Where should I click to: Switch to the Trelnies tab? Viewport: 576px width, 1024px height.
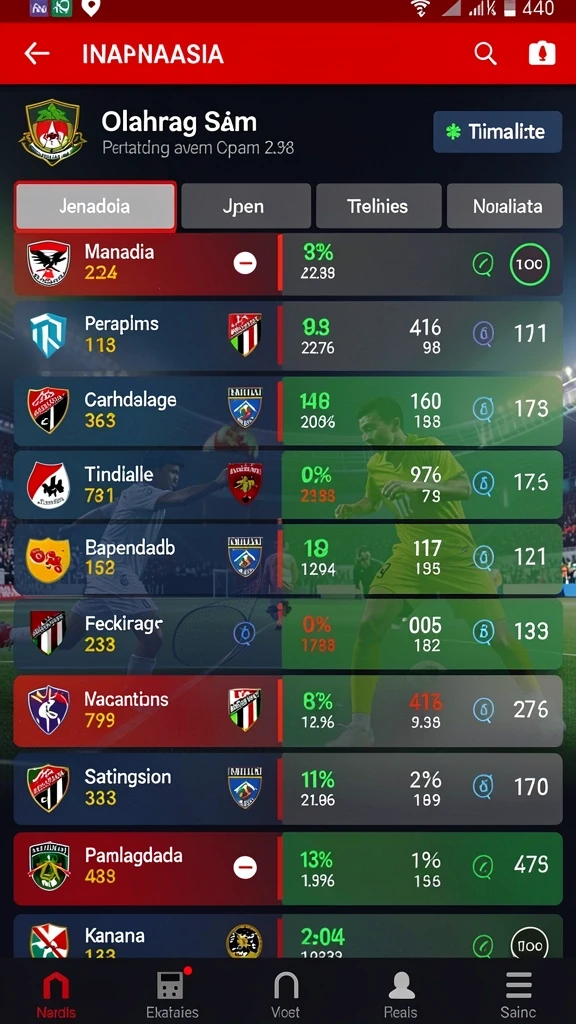coord(379,206)
